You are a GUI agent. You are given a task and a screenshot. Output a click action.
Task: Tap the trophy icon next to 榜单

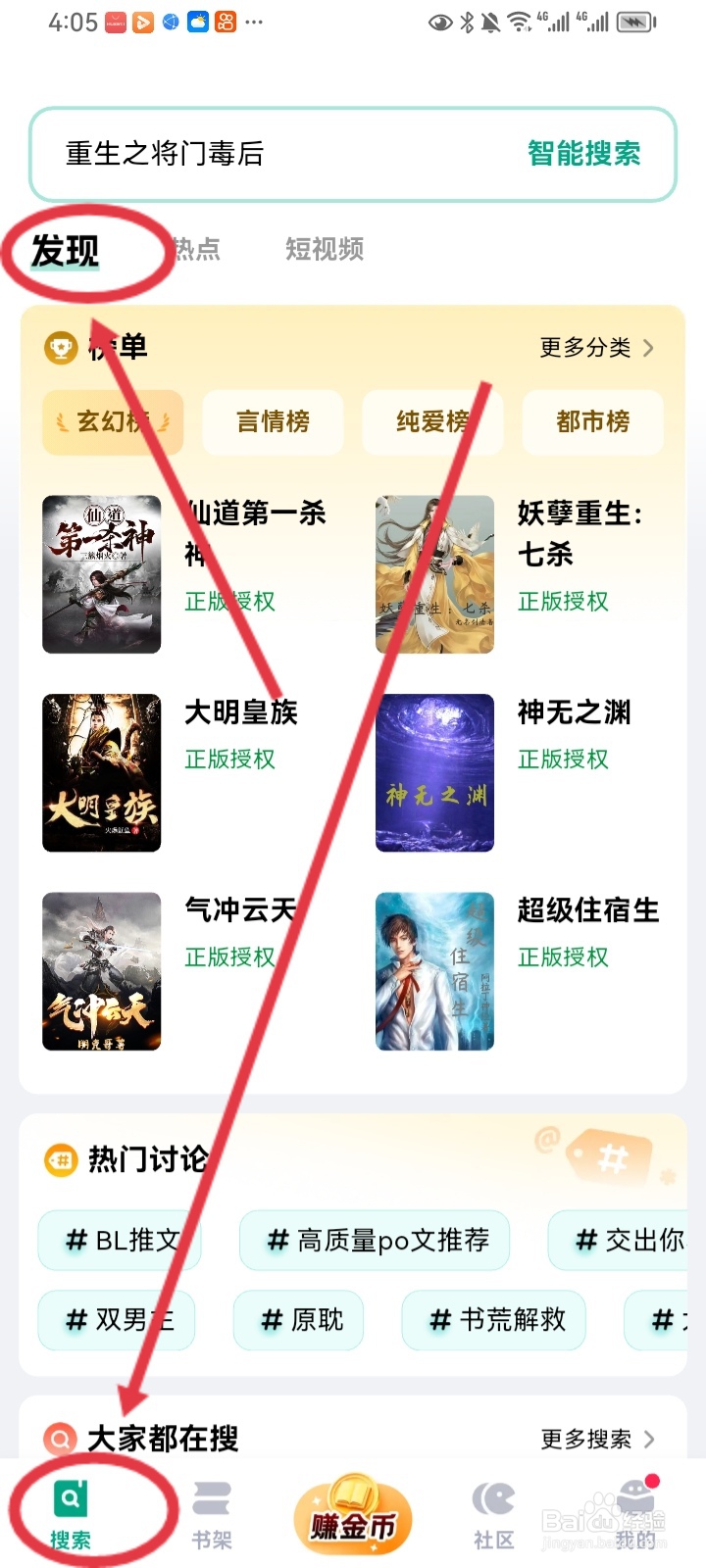[x=61, y=347]
